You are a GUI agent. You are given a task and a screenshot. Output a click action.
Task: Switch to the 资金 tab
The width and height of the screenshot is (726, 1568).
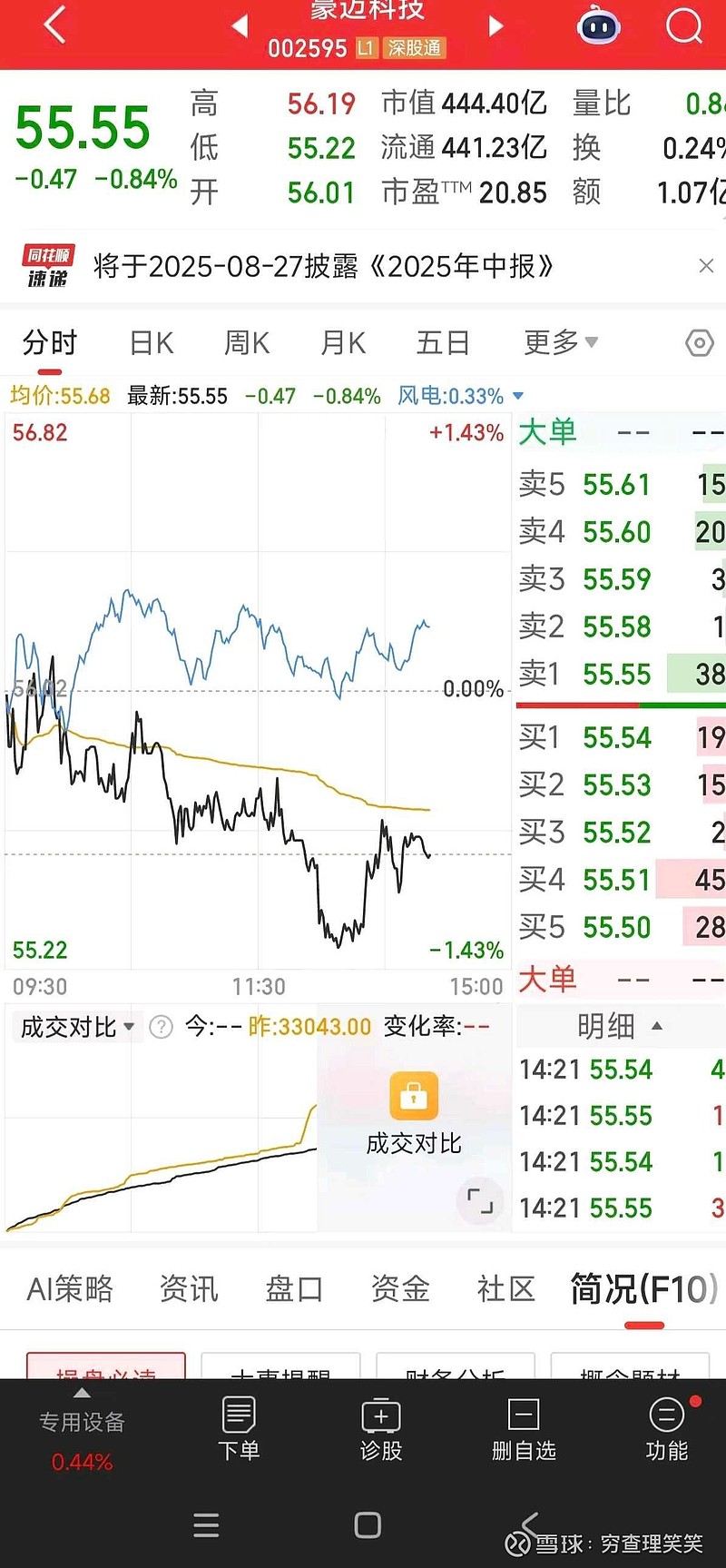(x=400, y=1288)
